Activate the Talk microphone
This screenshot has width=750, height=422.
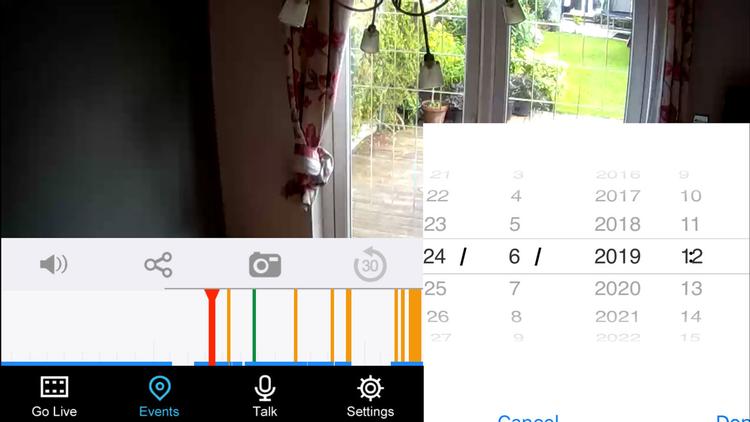tap(265, 396)
